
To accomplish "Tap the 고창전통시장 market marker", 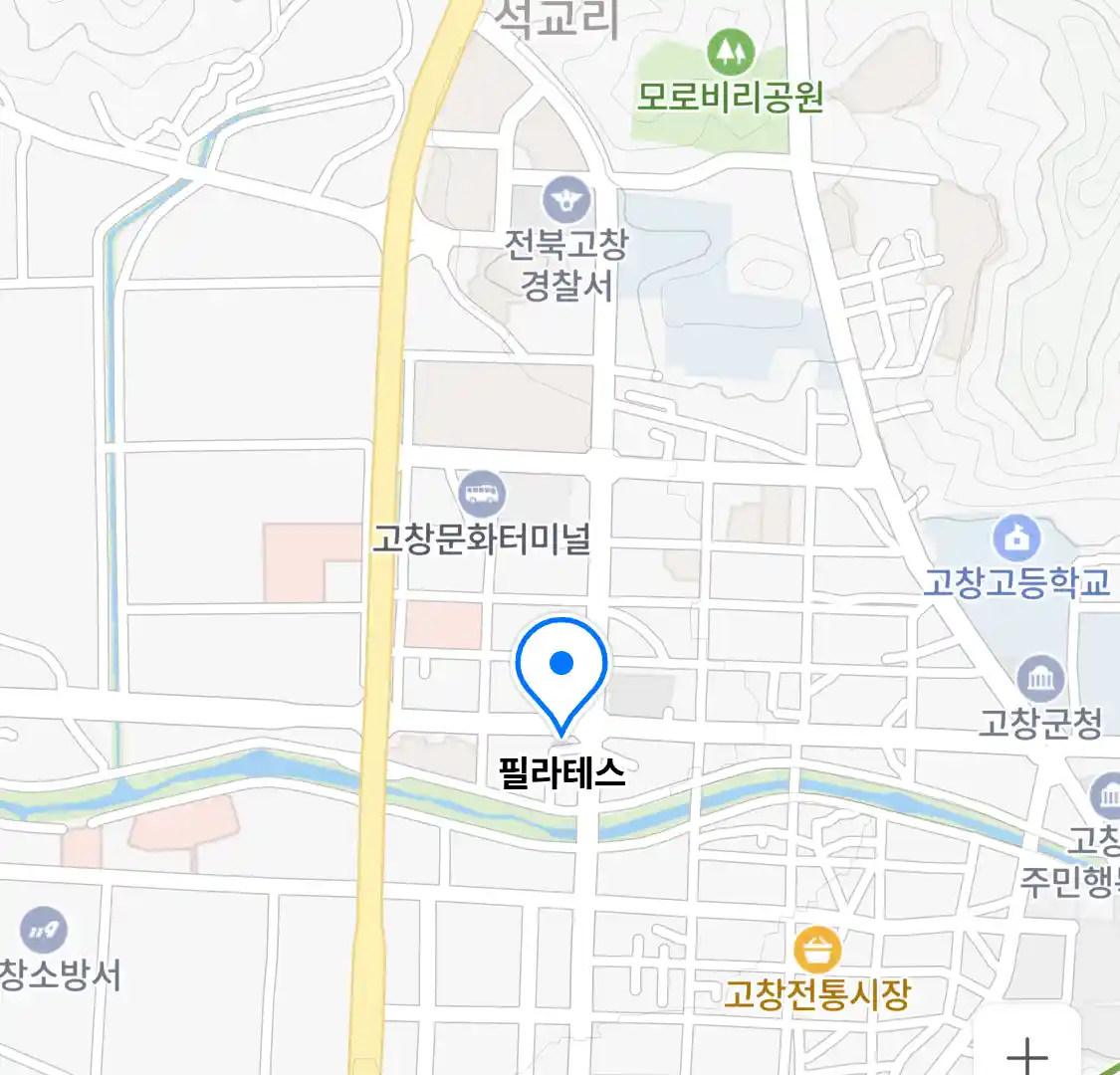I will (x=818, y=951).
